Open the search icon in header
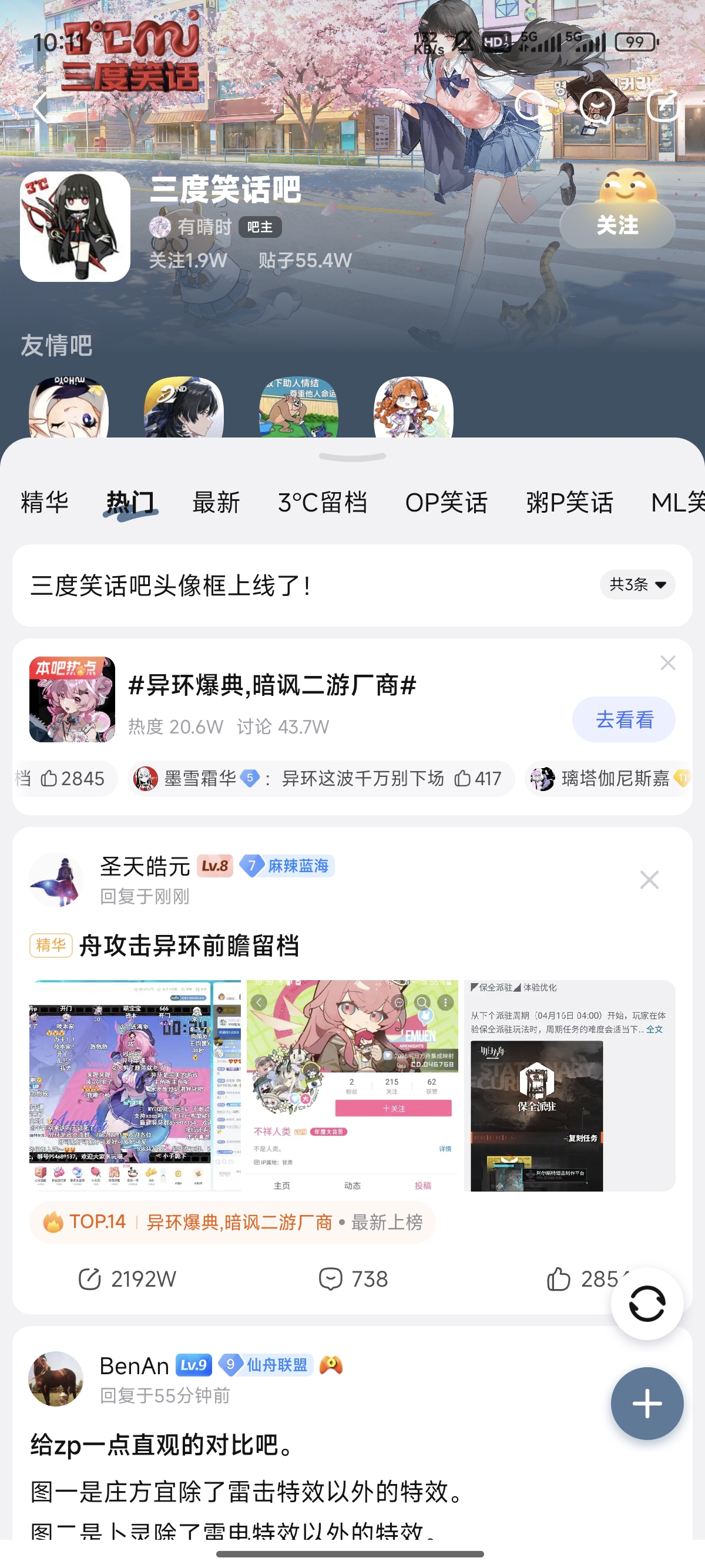 (531, 106)
